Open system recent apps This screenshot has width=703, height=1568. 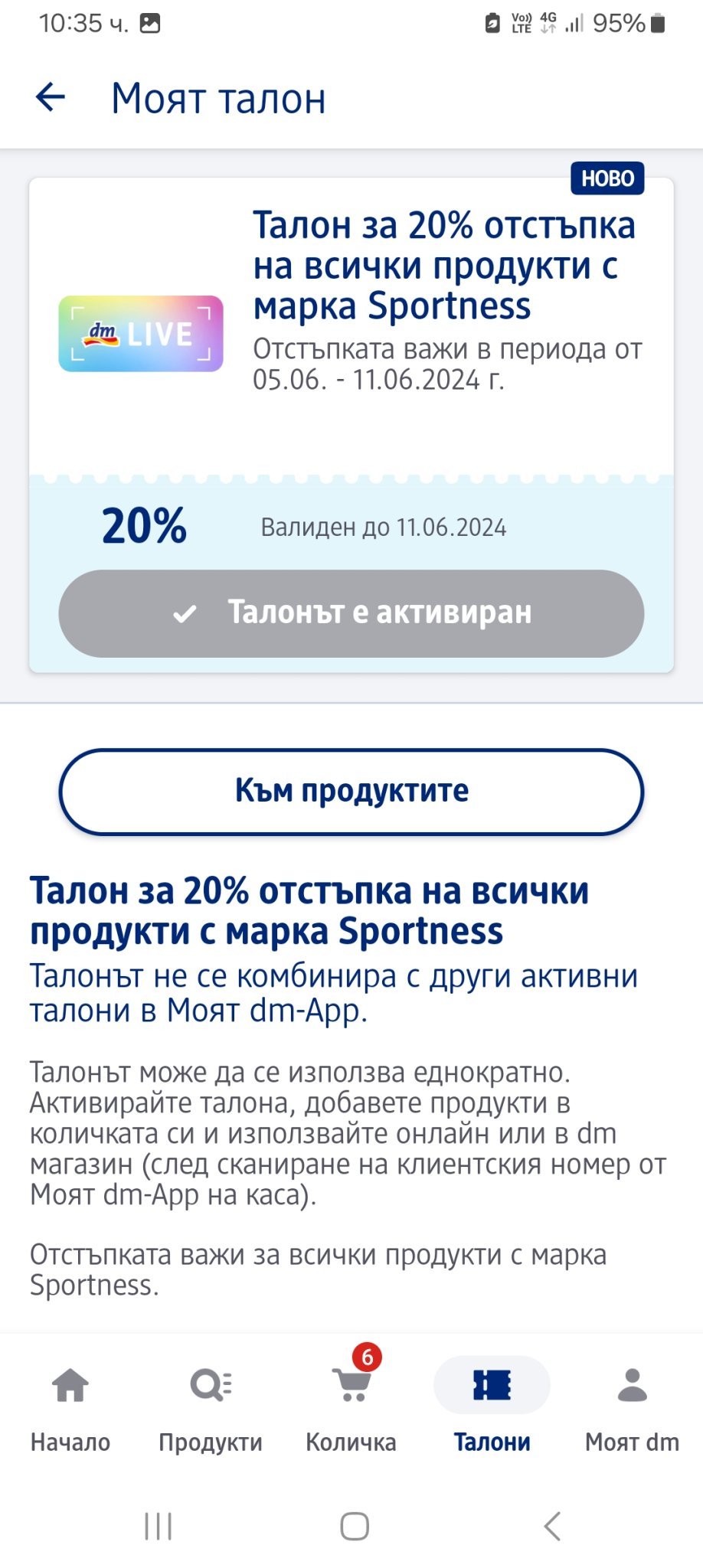tap(159, 1526)
